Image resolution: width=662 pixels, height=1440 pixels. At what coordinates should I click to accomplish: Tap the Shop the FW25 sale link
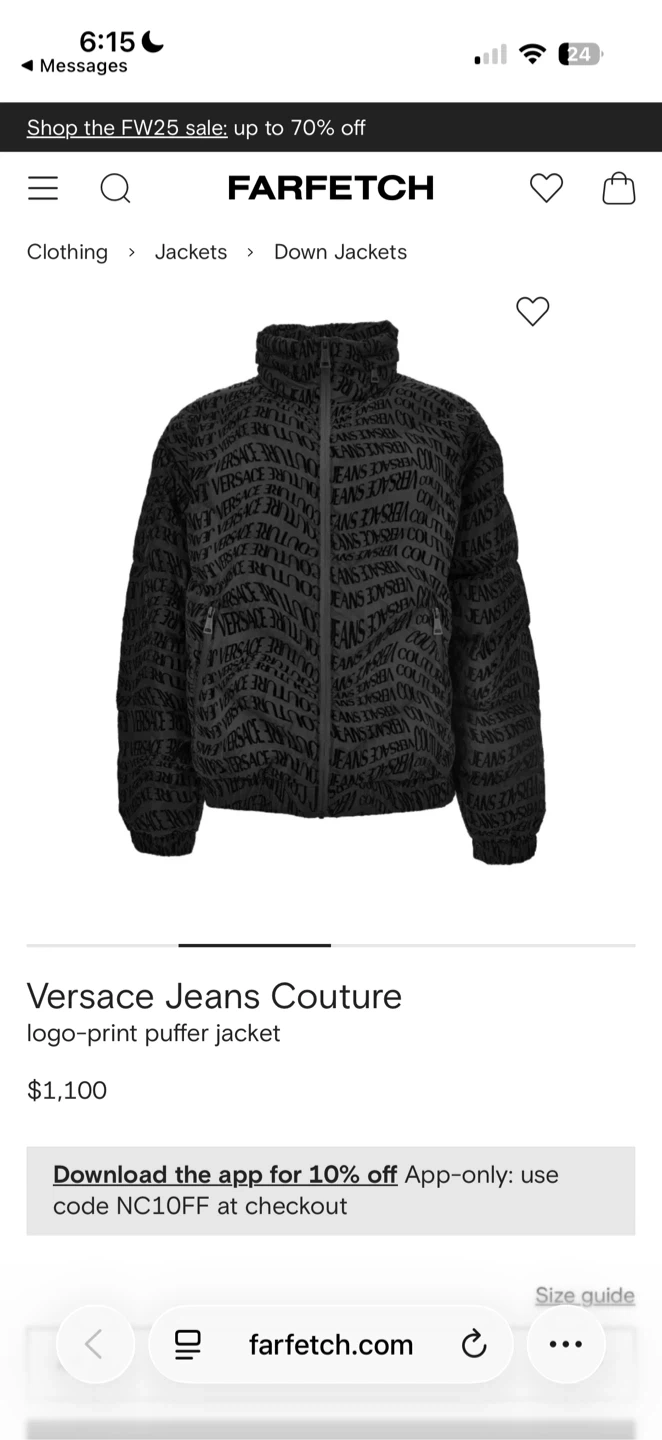[x=127, y=128]
